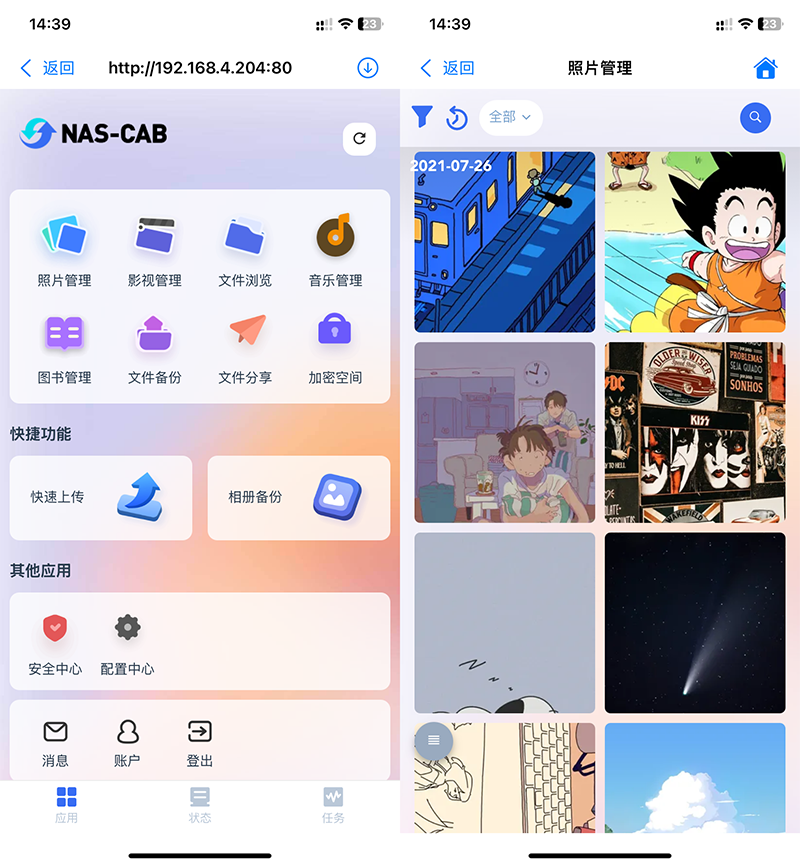Open 安全中心 security center
This screenshot has width=800, height=866.
(x=55, y=643)
